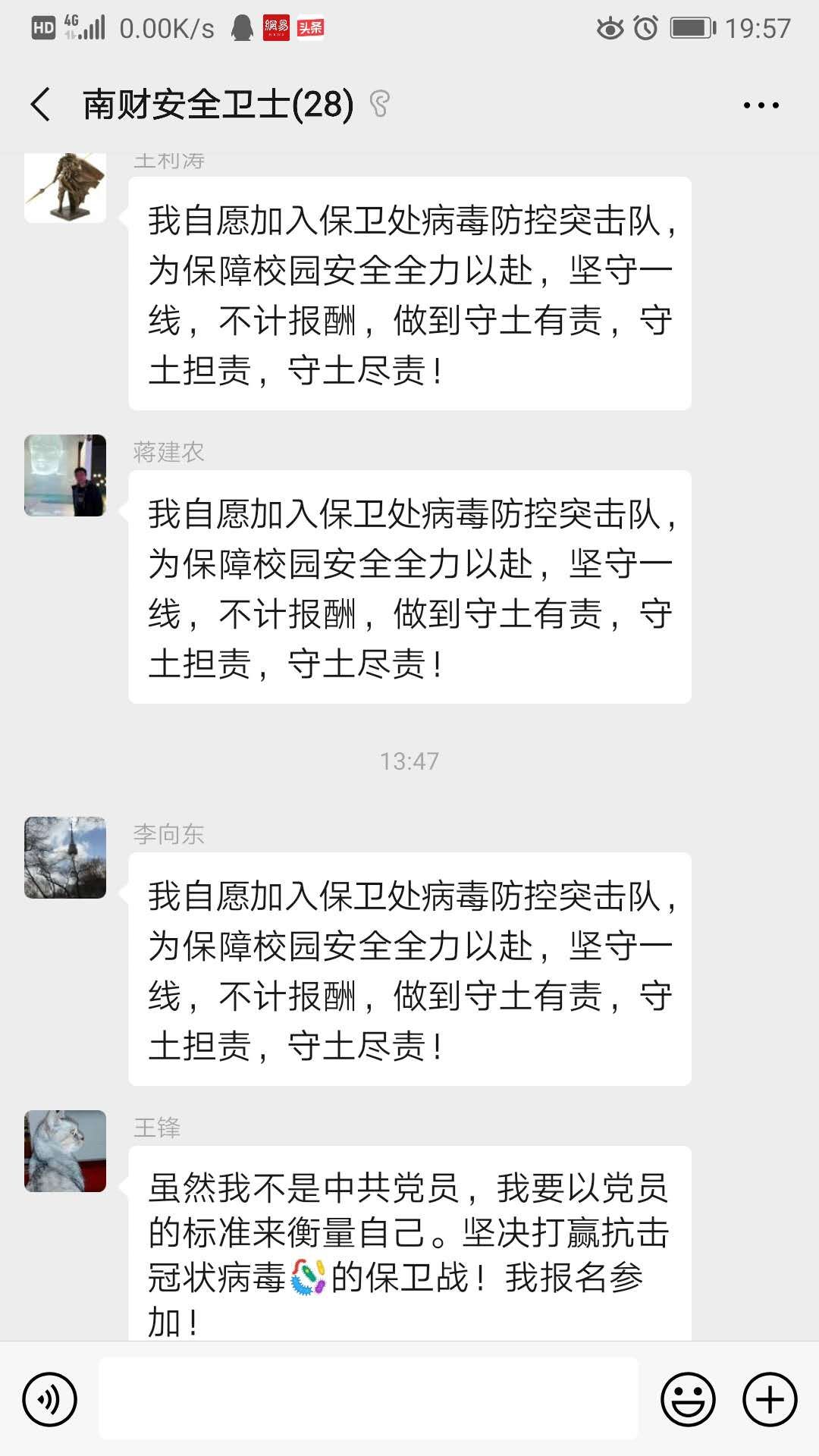819x1456 pixels.
Task: Open the chat info overflow menu
Action: (761, 105)
